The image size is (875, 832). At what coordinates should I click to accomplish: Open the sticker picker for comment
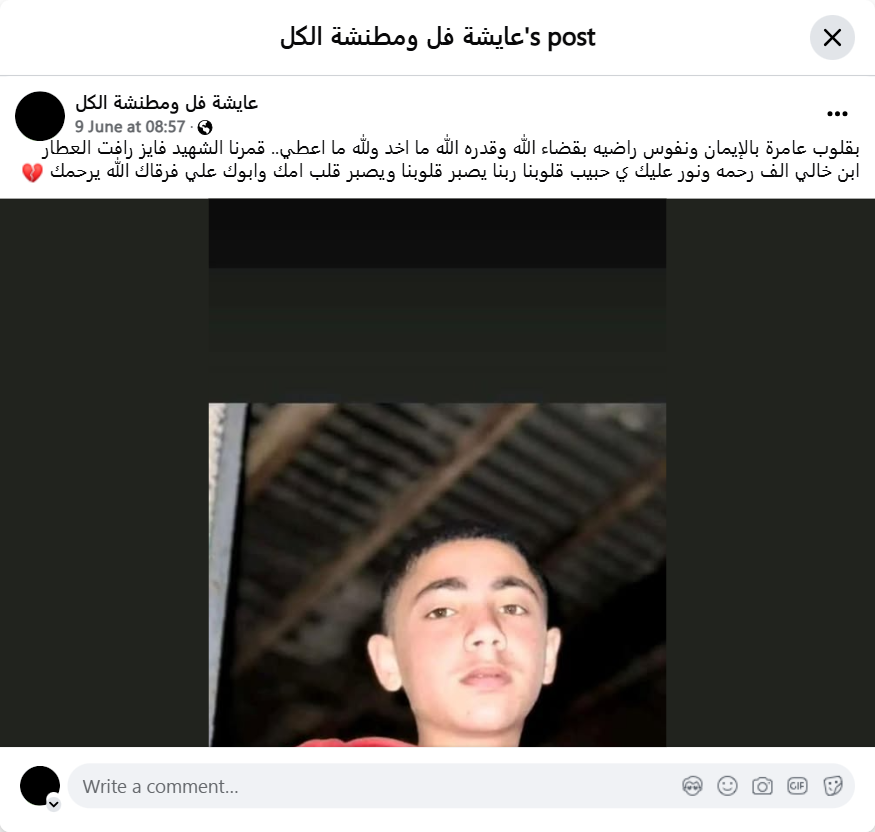click(x=832, y=786)
